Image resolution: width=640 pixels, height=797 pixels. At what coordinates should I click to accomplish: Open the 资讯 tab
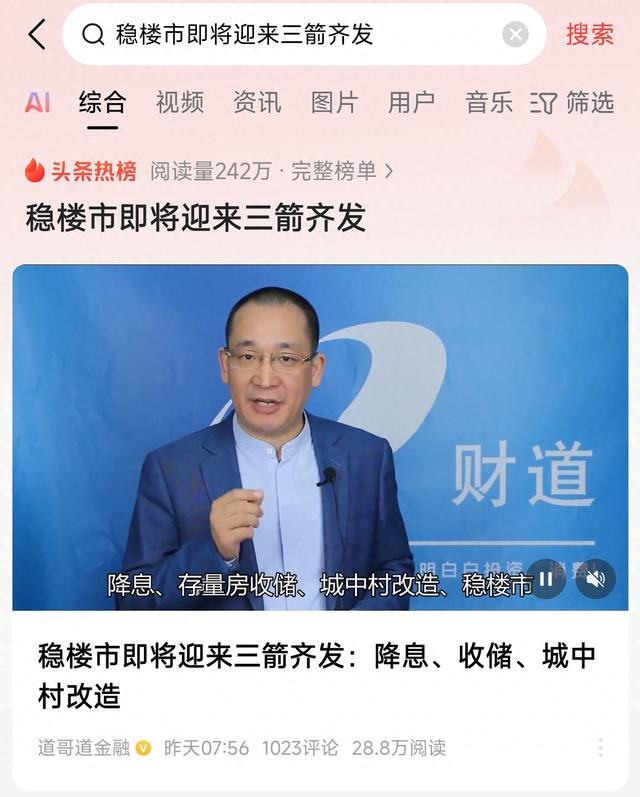click(x=257, y=102)
